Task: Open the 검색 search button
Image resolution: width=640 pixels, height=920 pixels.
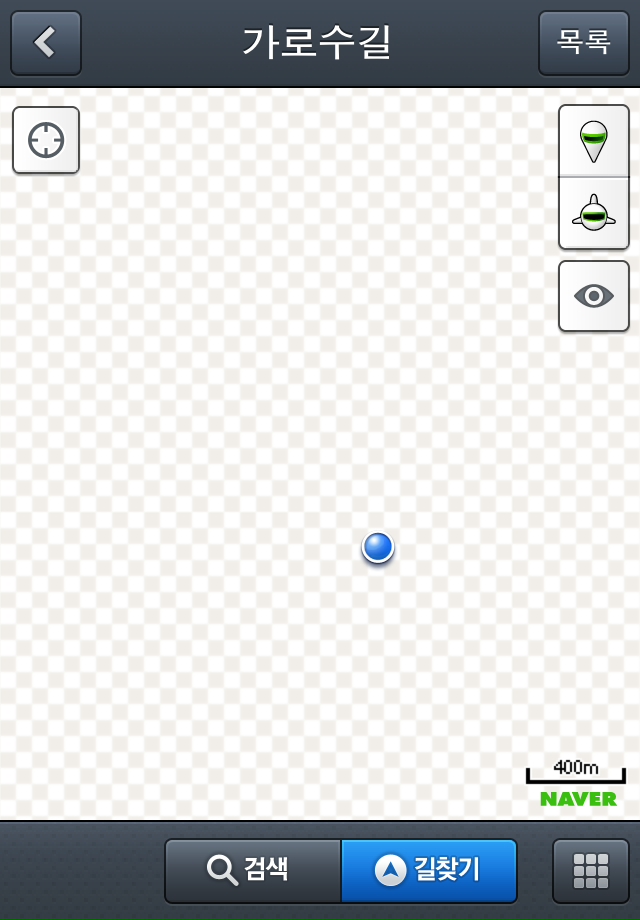Action: pyautogui.click(x=252, y=870)
